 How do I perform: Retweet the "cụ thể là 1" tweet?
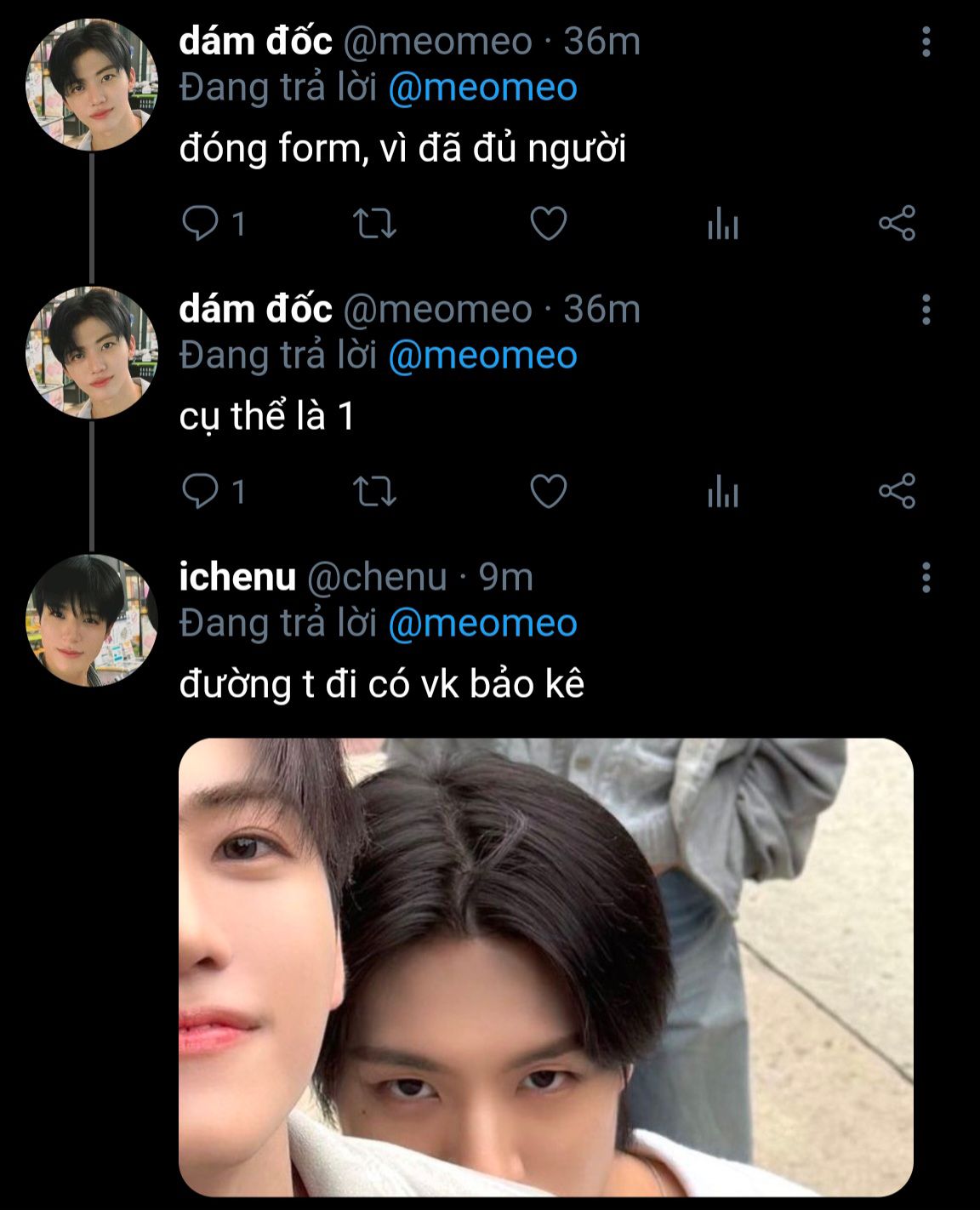point(374,491)
